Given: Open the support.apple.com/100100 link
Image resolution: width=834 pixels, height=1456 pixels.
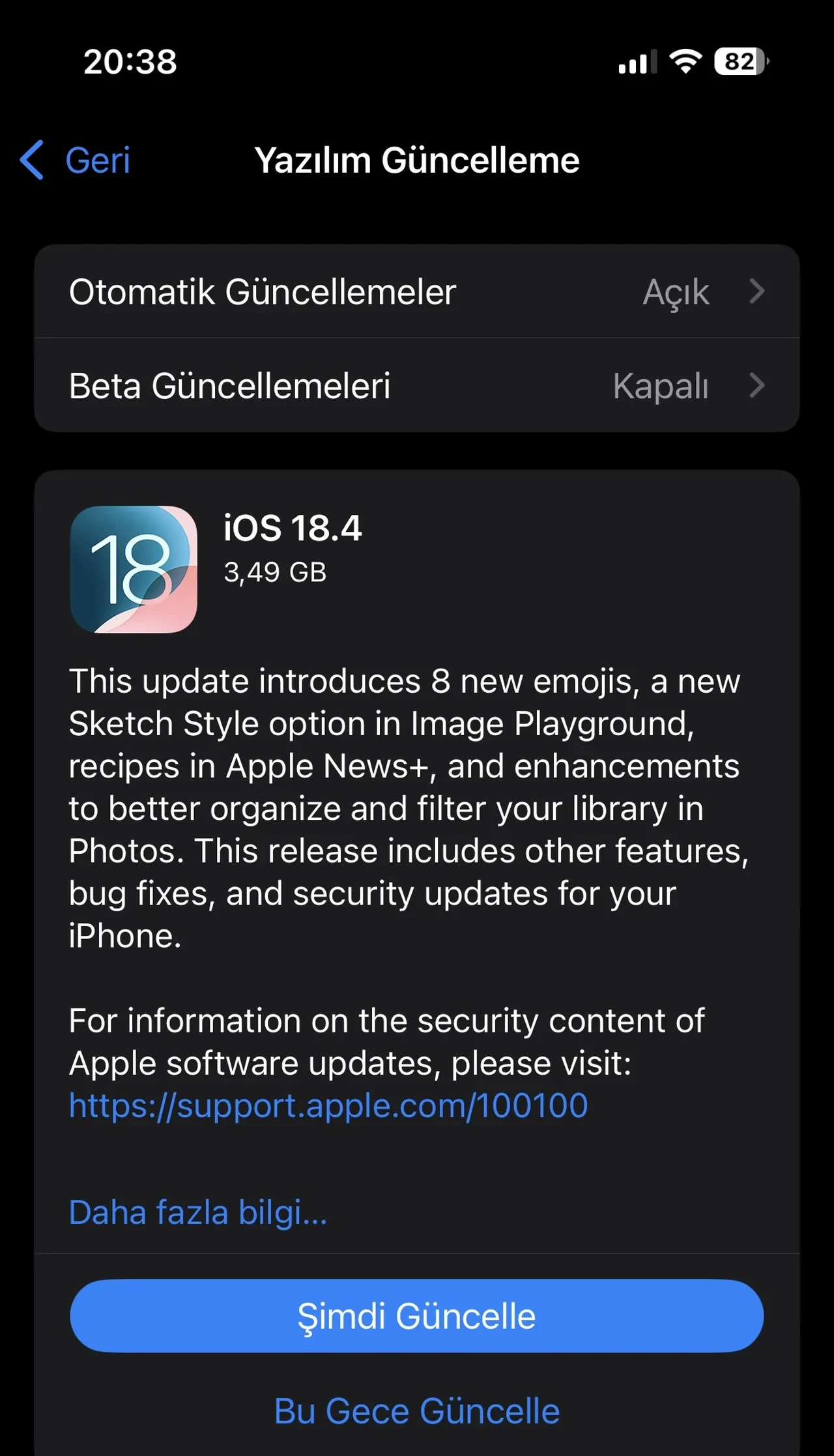Looking at the screenshot, I should [x=328, y=1105].
